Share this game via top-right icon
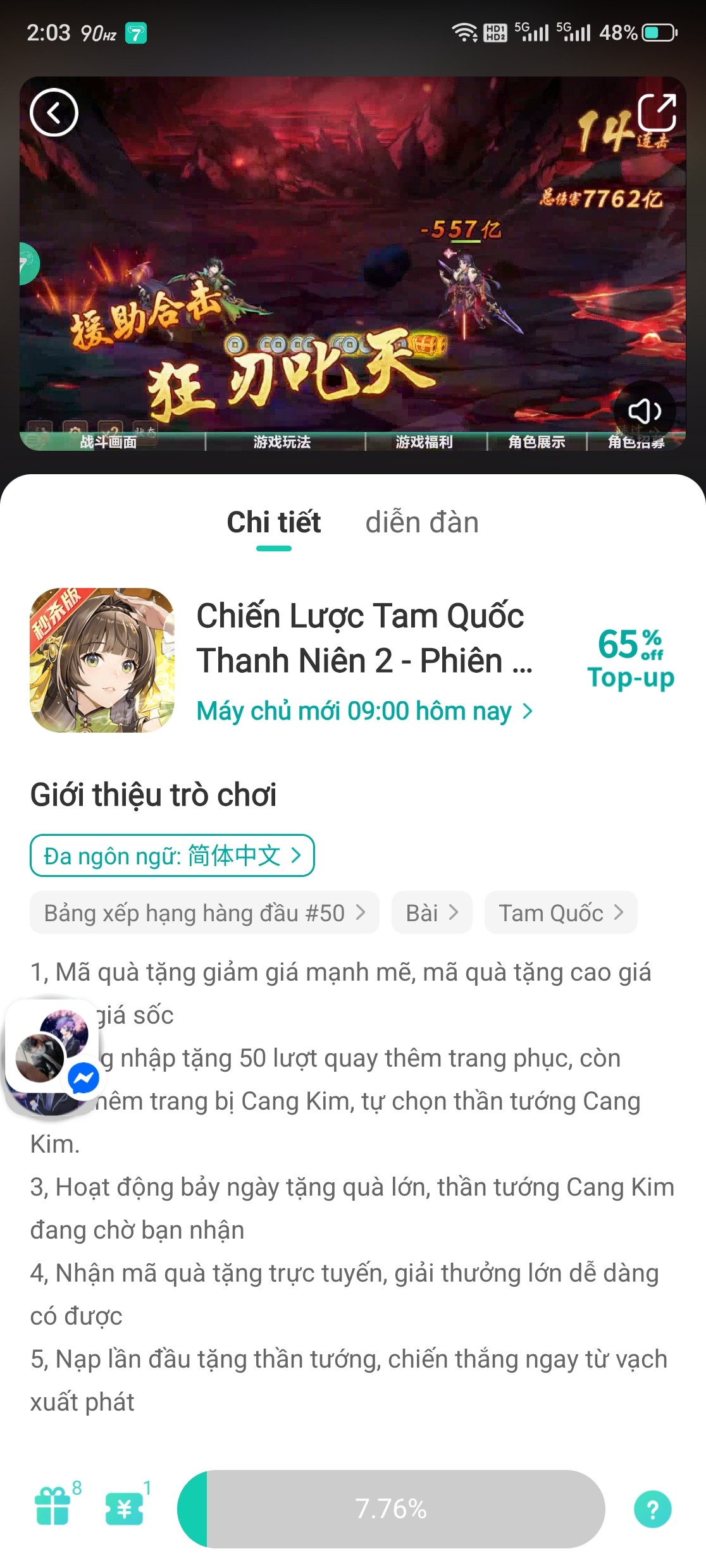The height and width of the screenshot is (1568, 706). 657,113
